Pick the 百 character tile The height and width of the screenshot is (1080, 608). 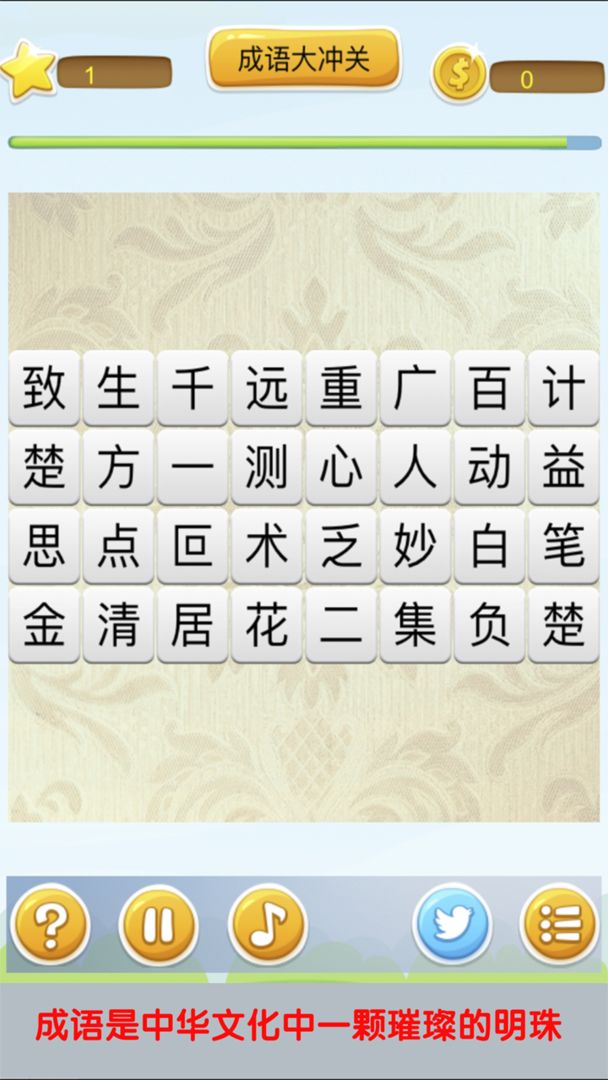pyautogui.click(x=489, y=387)
